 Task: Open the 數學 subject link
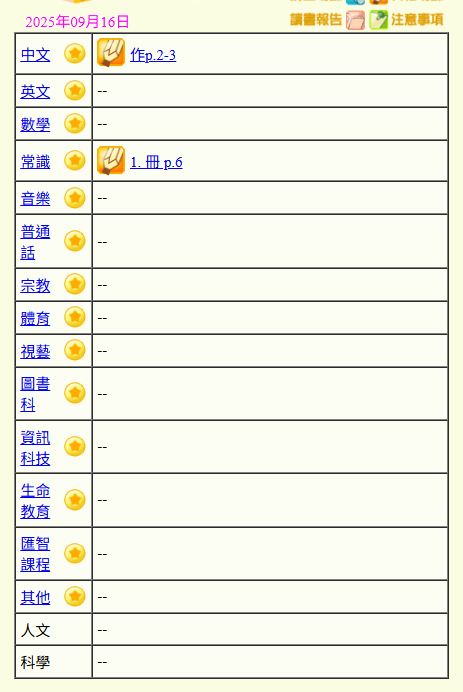(35, 124)
